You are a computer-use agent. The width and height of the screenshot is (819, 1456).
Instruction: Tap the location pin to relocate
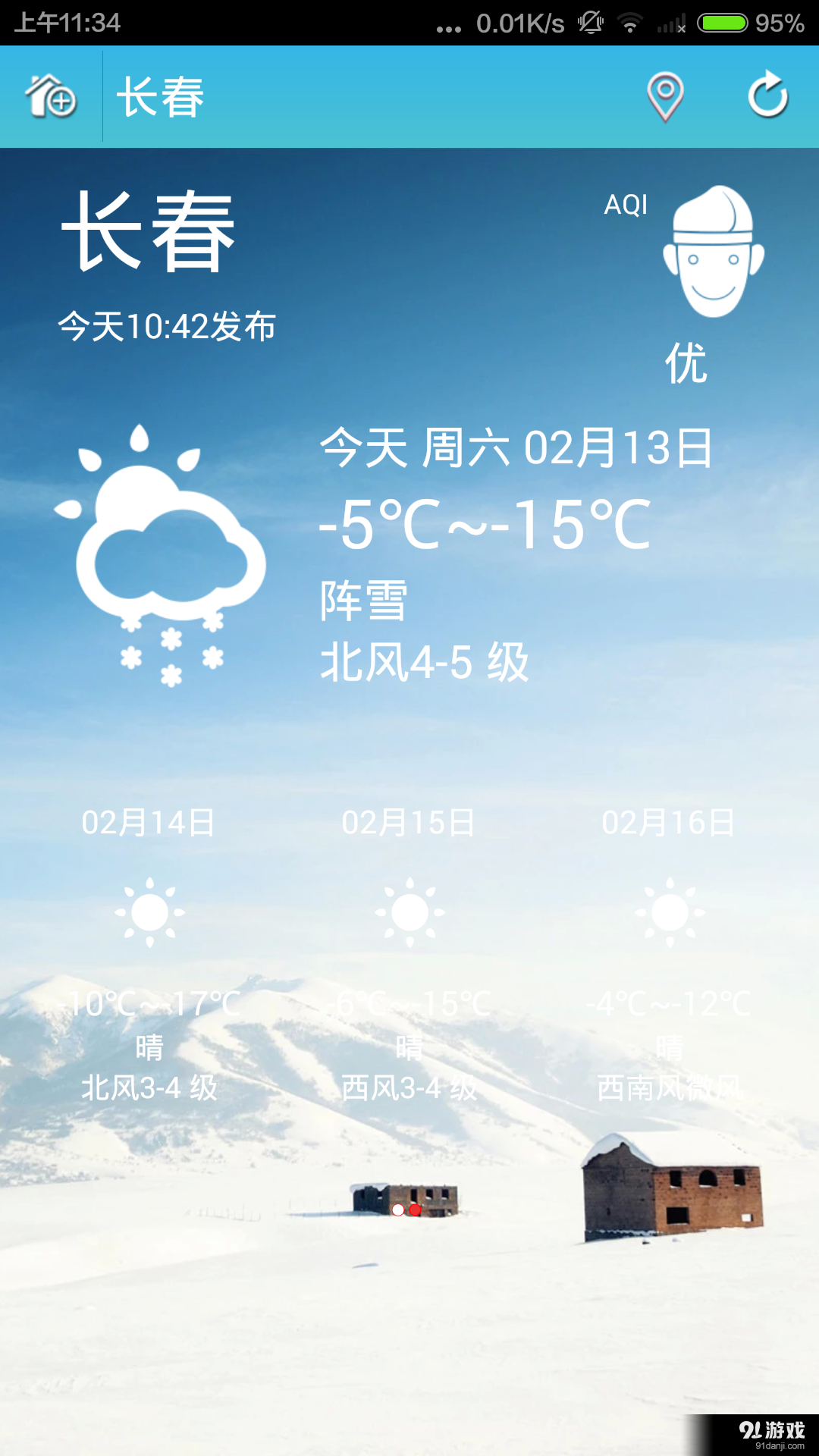tap(665, 96)
